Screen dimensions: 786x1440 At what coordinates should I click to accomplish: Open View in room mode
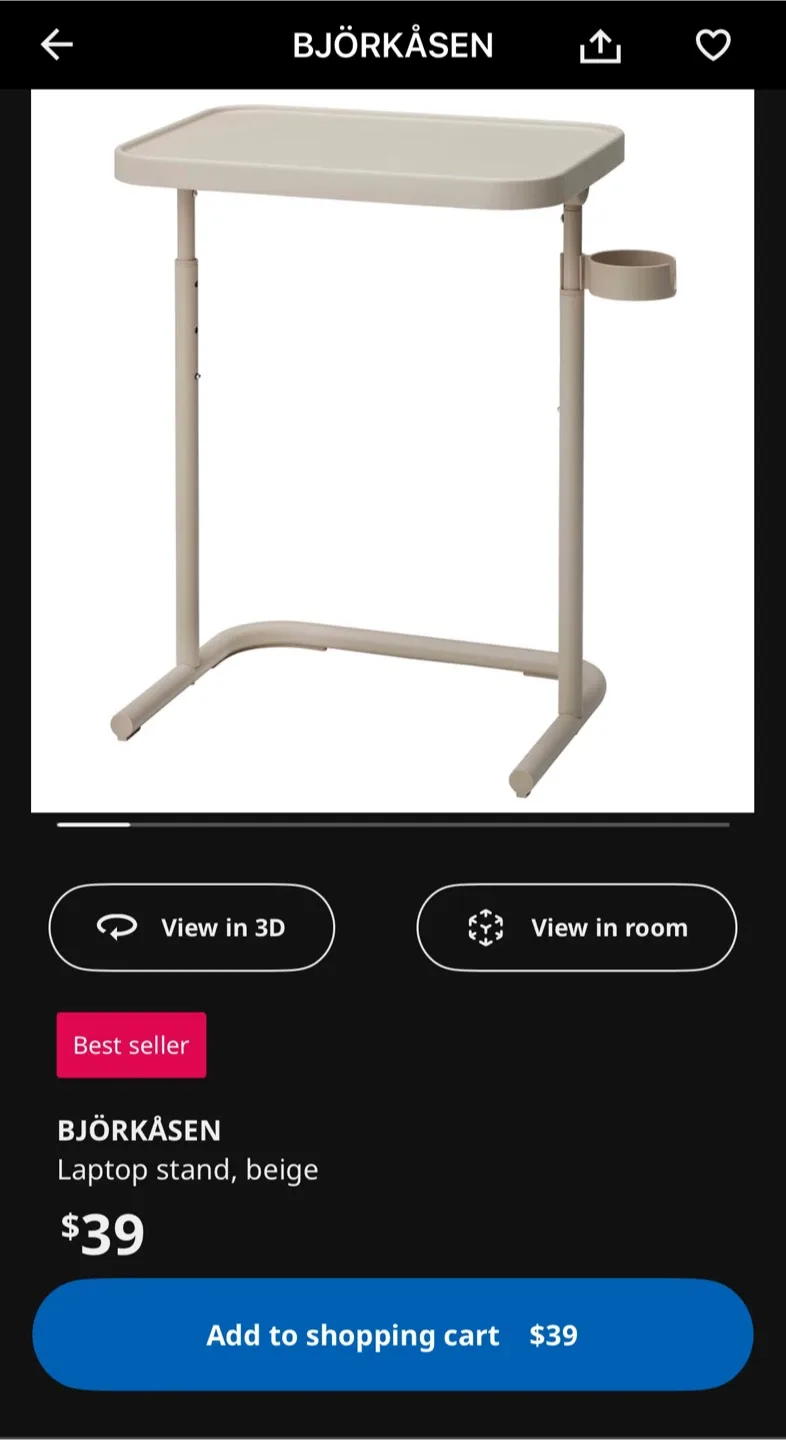coord(576,927)
